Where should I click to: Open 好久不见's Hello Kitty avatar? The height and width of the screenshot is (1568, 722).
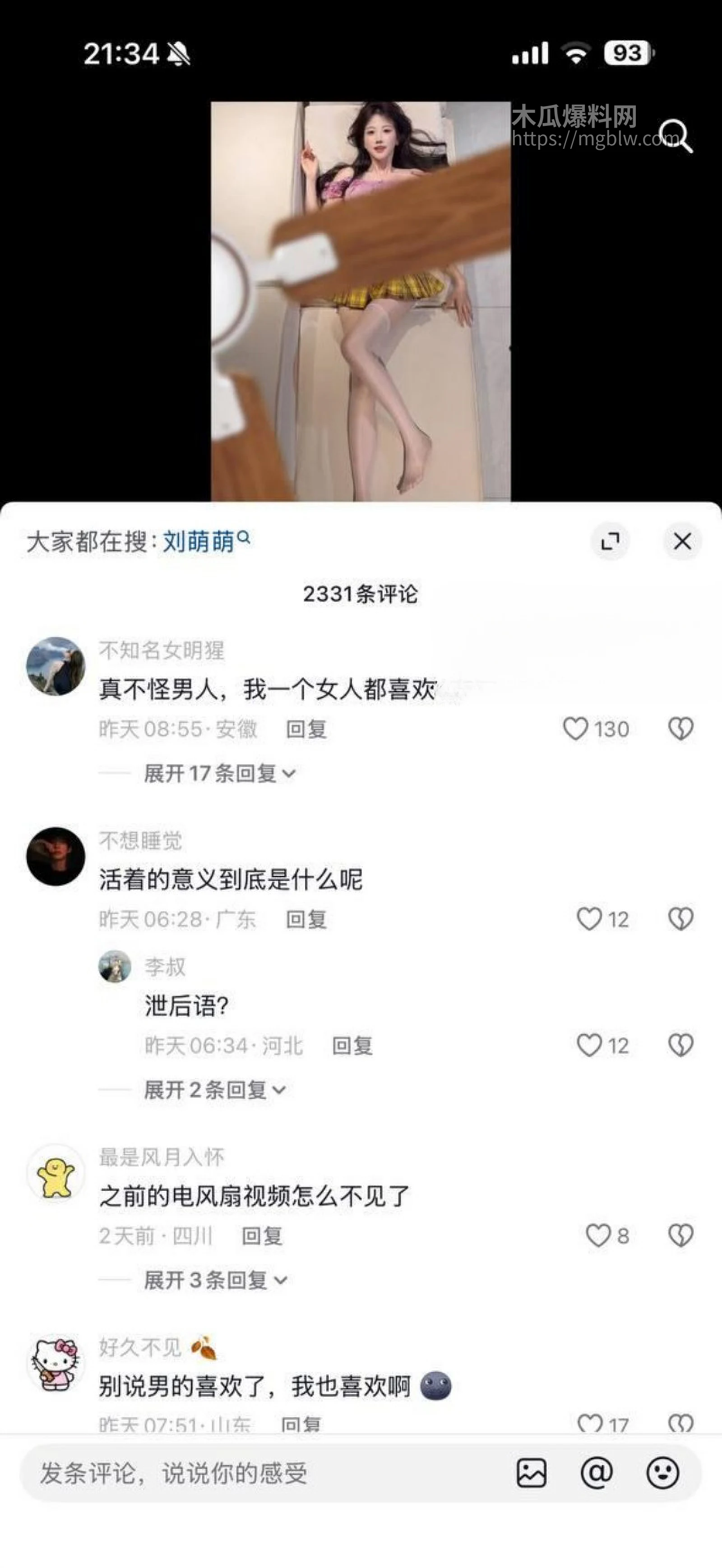pos(56,1363)
